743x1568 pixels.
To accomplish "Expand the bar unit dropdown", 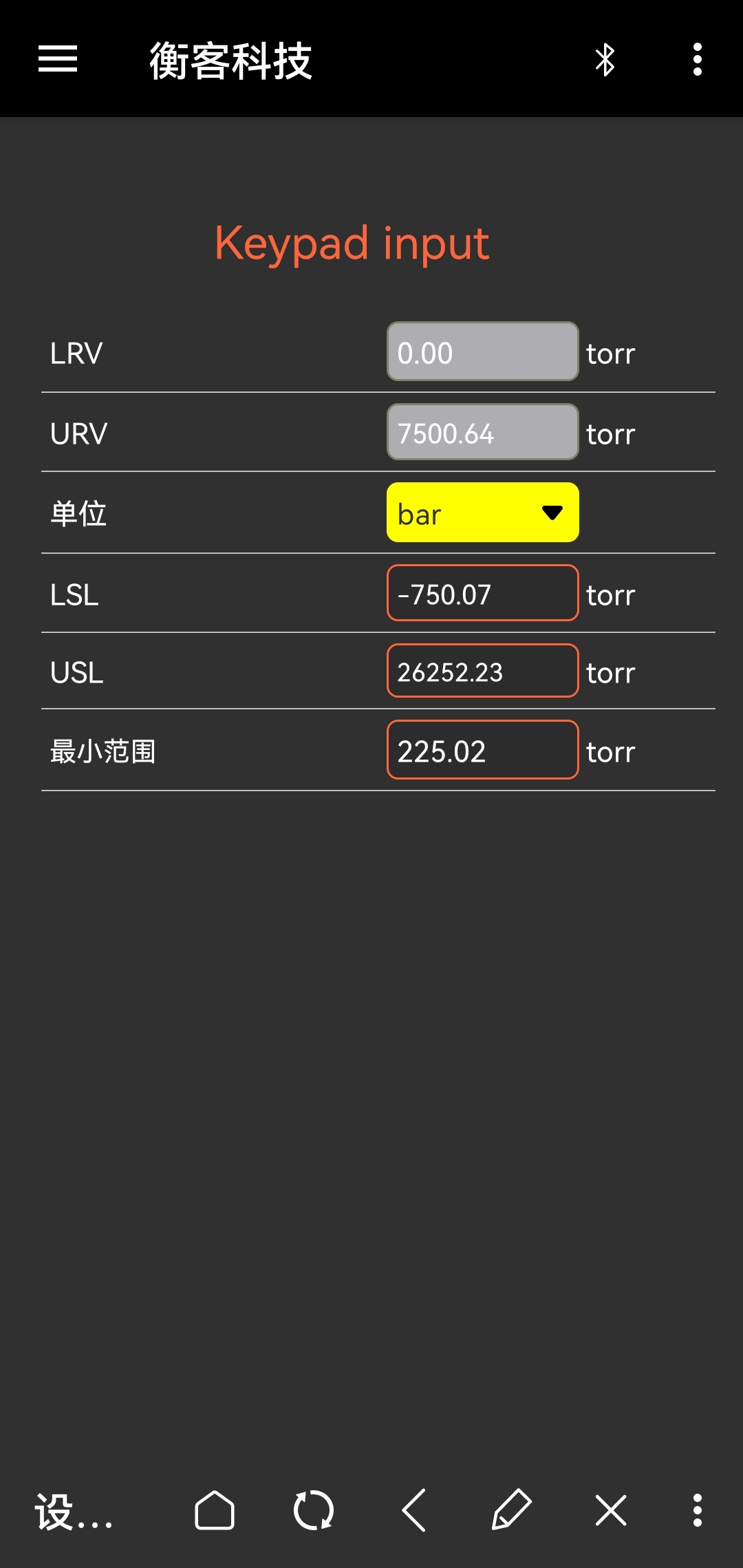I will click(x=482, y=513).
